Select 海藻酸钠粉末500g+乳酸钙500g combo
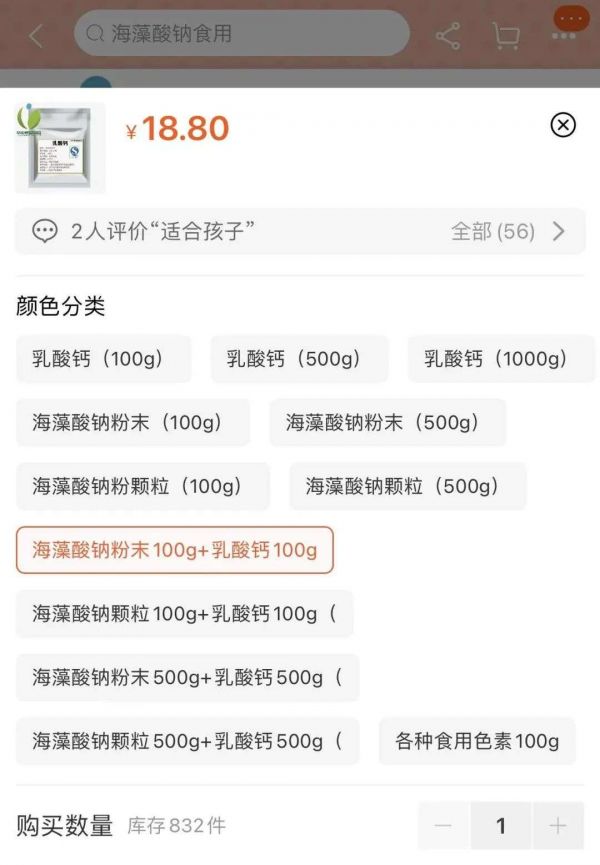 pos(187,678)
